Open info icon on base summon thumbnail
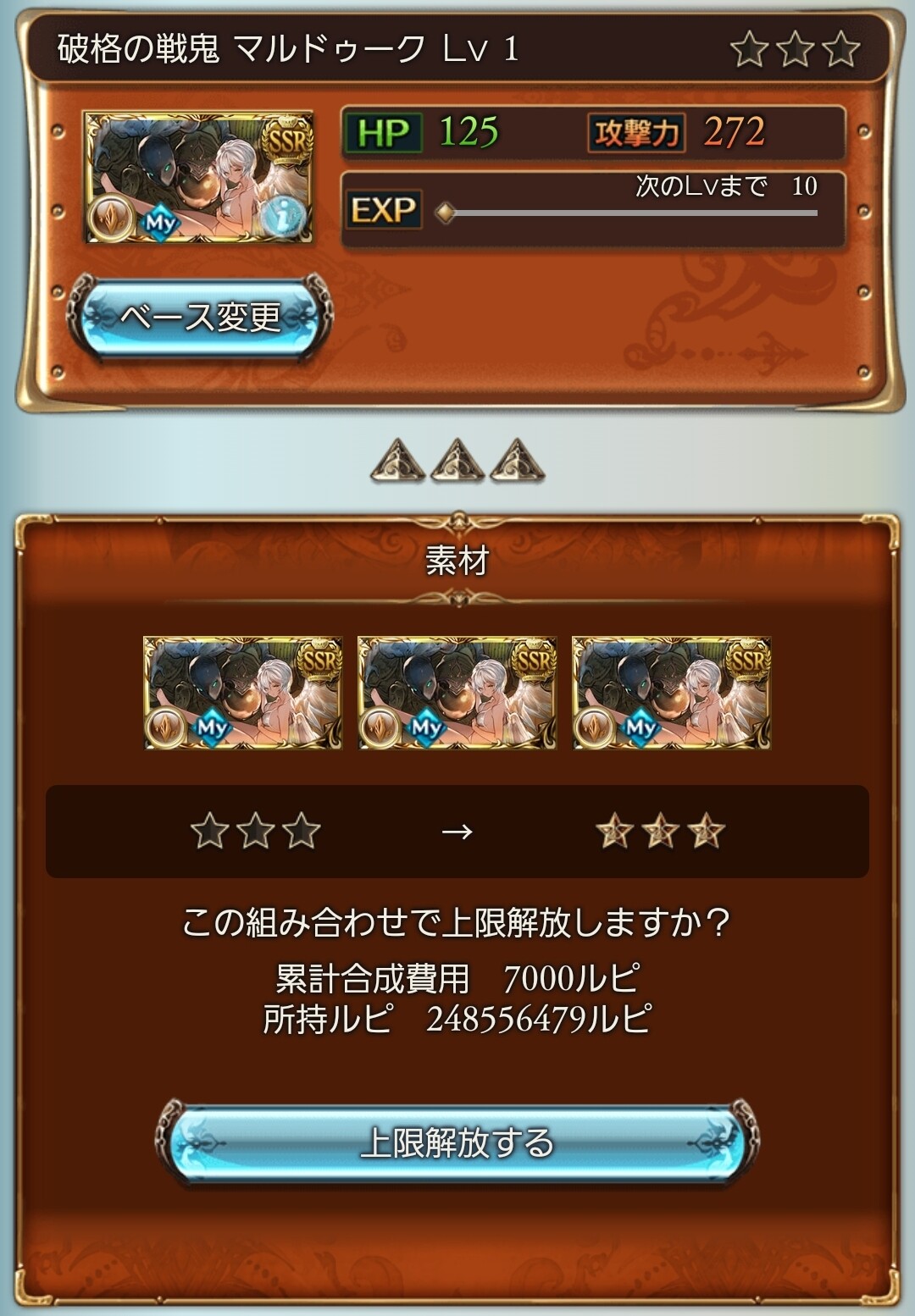 pos(283,217)
